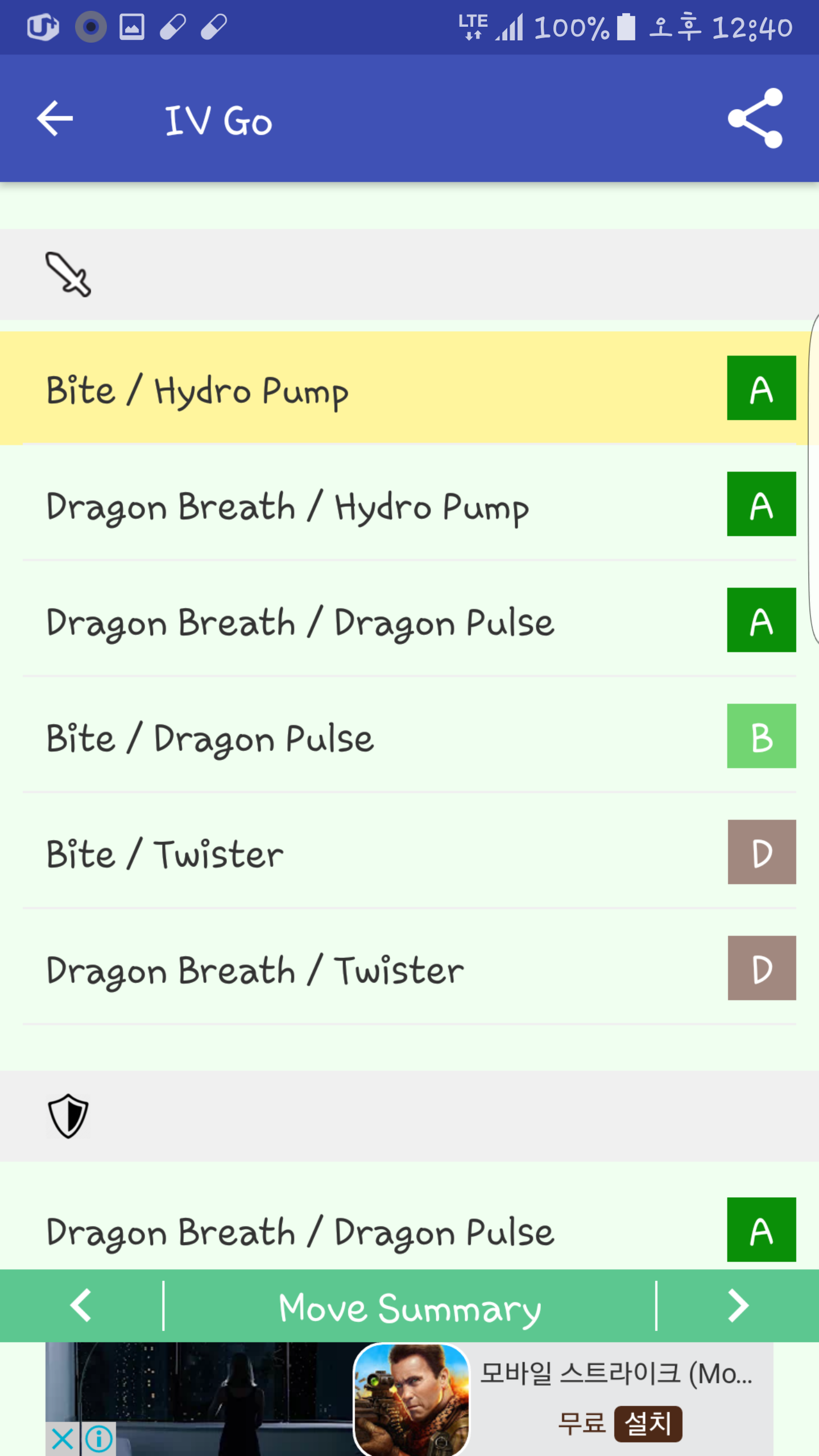This screenshot has width=819, height=1456.
Task: Go back using the arrow
Action: (55, 119)
